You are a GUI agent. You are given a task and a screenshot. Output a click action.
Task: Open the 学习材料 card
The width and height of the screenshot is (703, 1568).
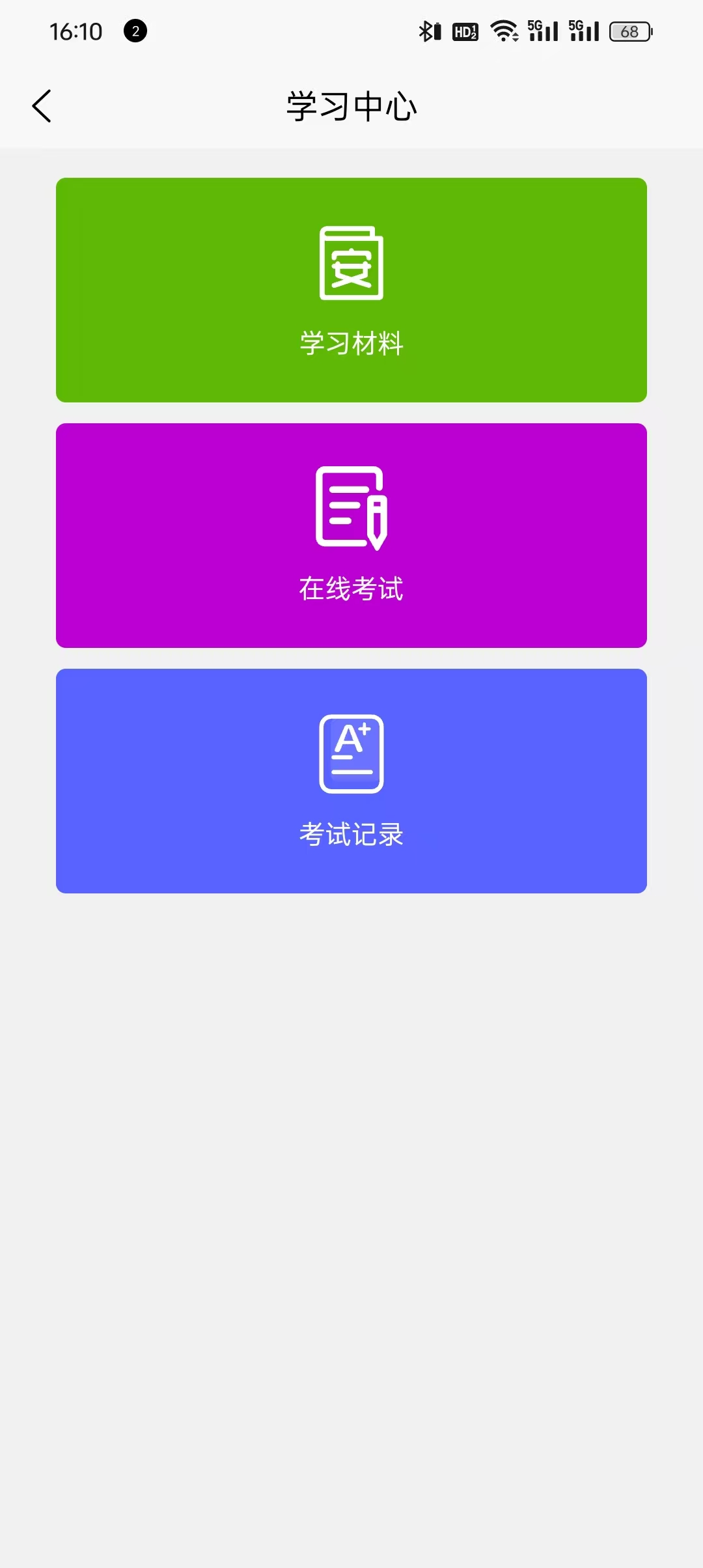point(351,290)
